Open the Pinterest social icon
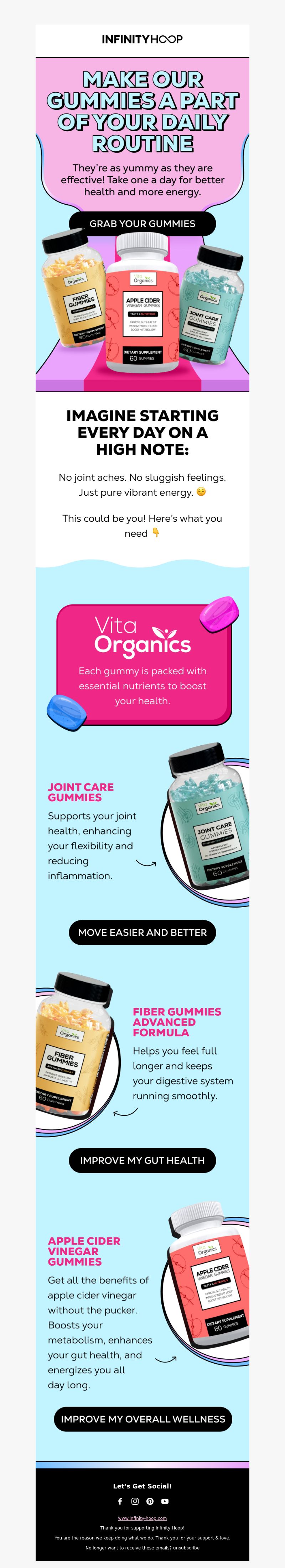Viewport: 285px width, 1568px height. pyautogui.click(x=150, y=1501)
